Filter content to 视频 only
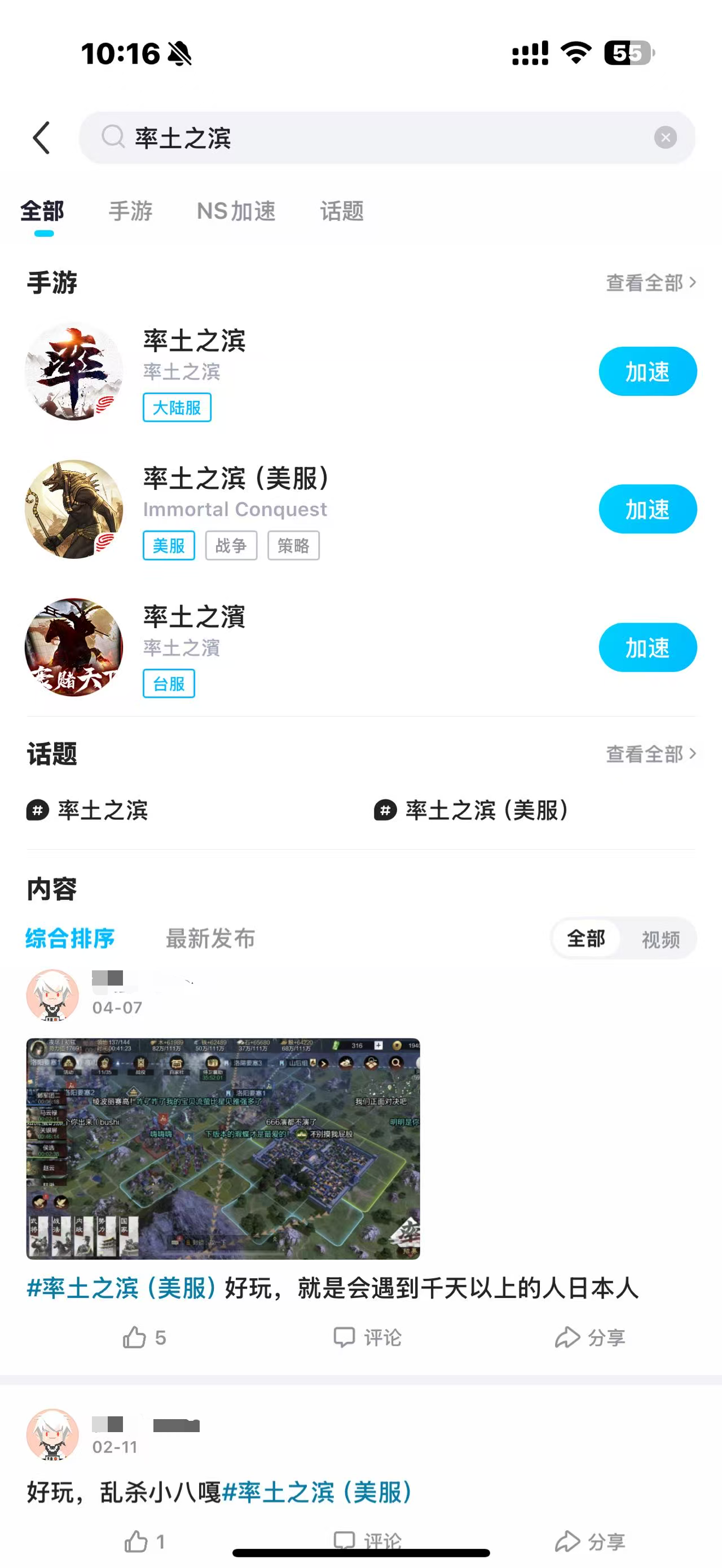This screenshot has width=722, height=1568. (x=660, y=939)
